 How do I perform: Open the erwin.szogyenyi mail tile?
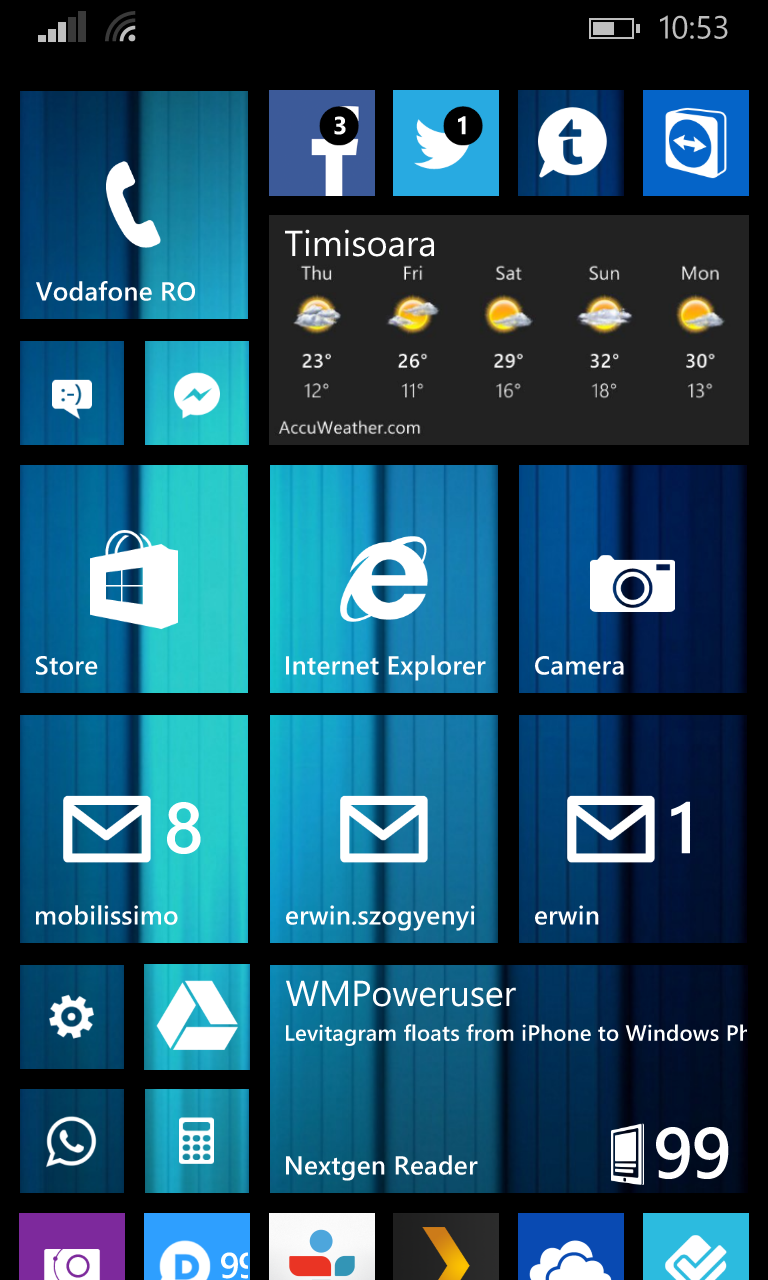click(x=384, y=829)
